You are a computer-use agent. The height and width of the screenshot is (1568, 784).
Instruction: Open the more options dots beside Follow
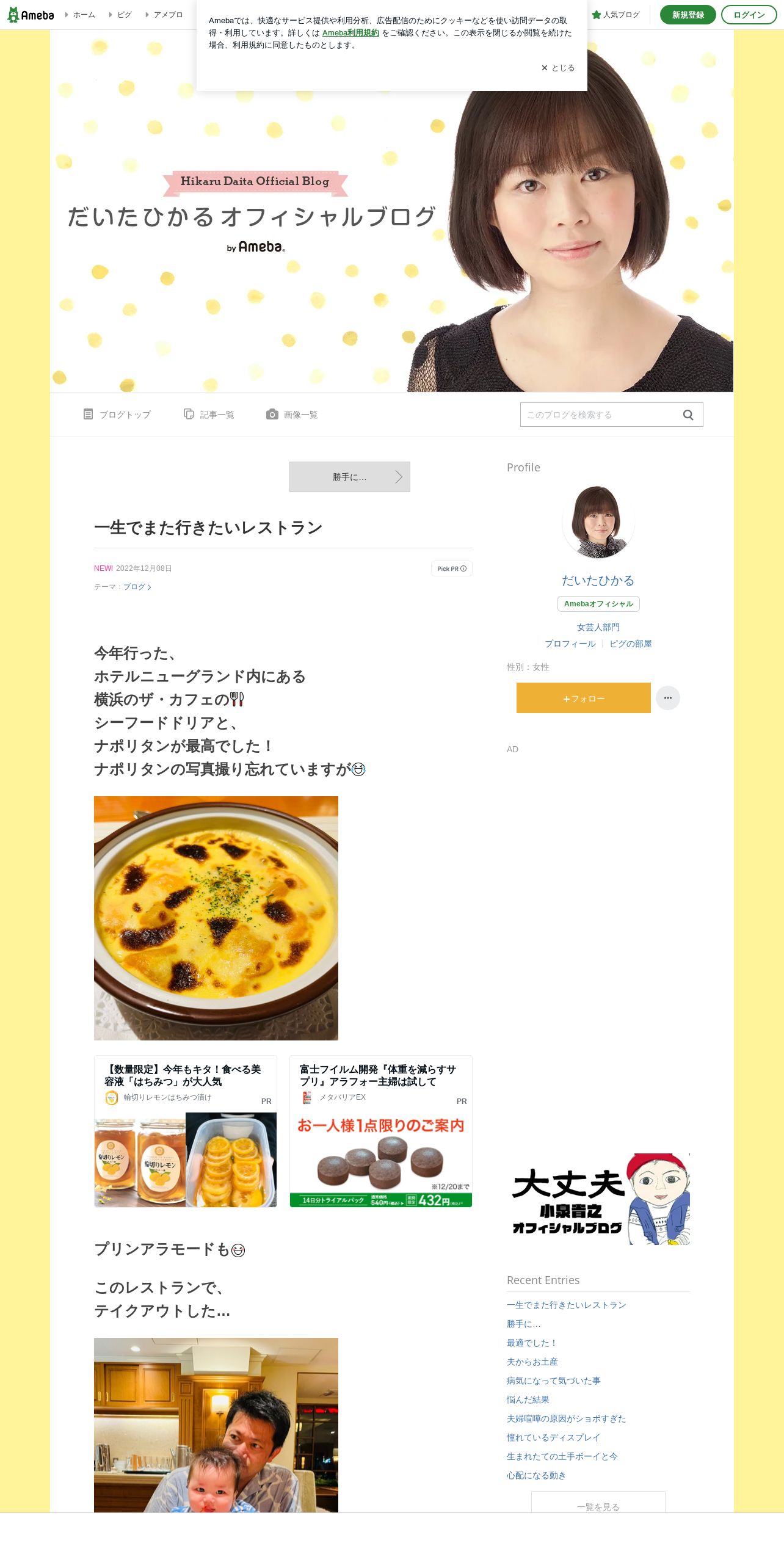pos(668,698)
